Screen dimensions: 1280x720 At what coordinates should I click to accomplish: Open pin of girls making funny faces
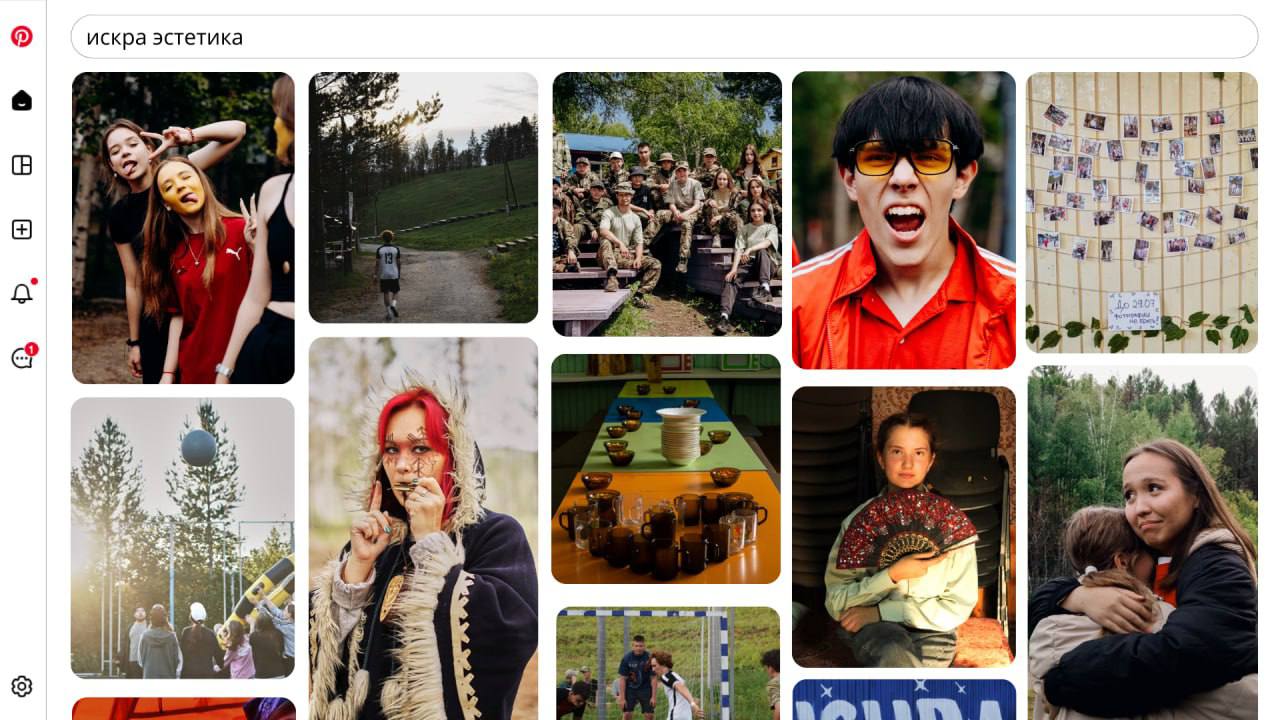[x=183, y=228]
